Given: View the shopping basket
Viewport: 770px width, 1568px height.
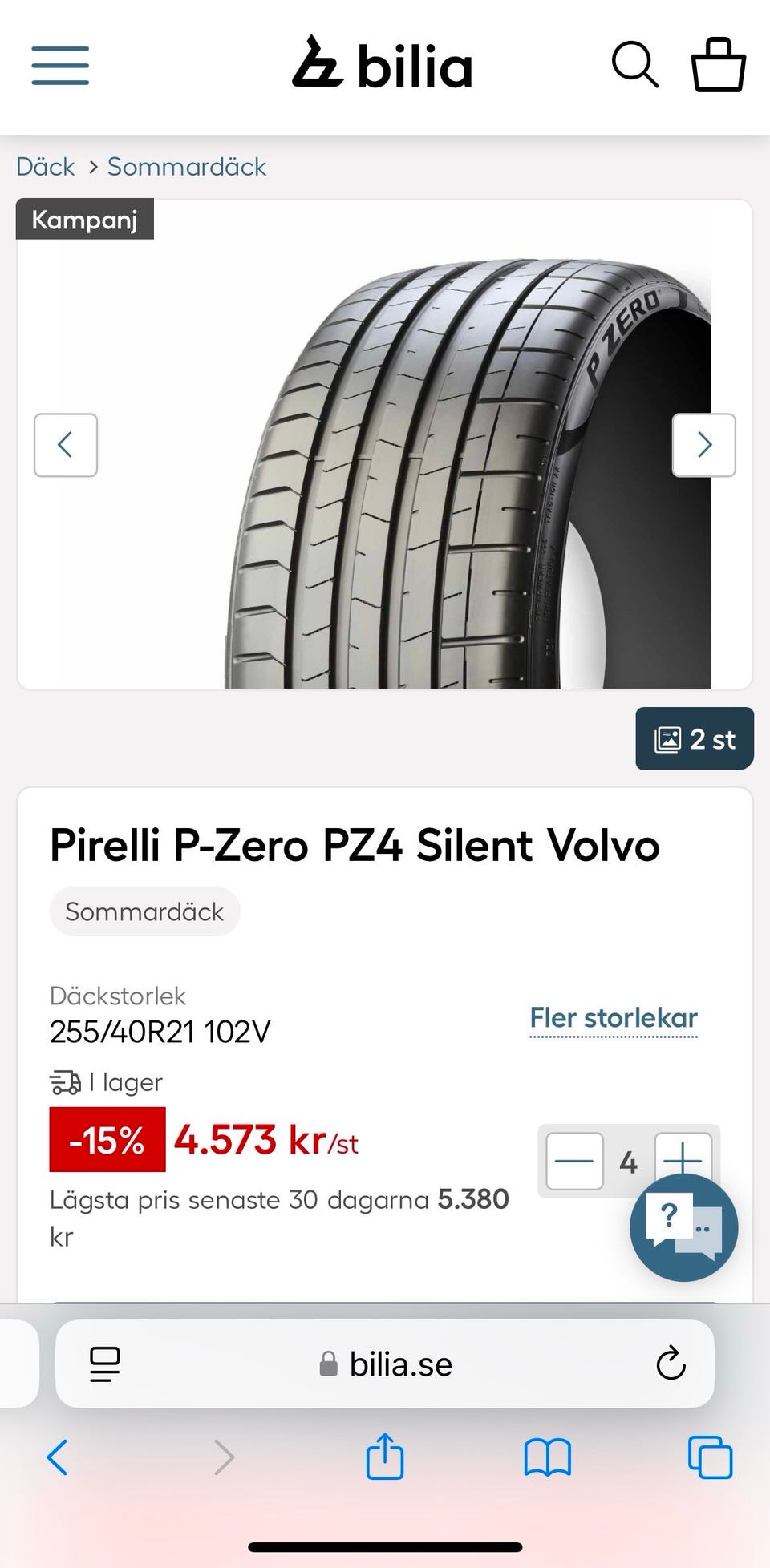Looking at the screenshot, I should pos(718,64).
